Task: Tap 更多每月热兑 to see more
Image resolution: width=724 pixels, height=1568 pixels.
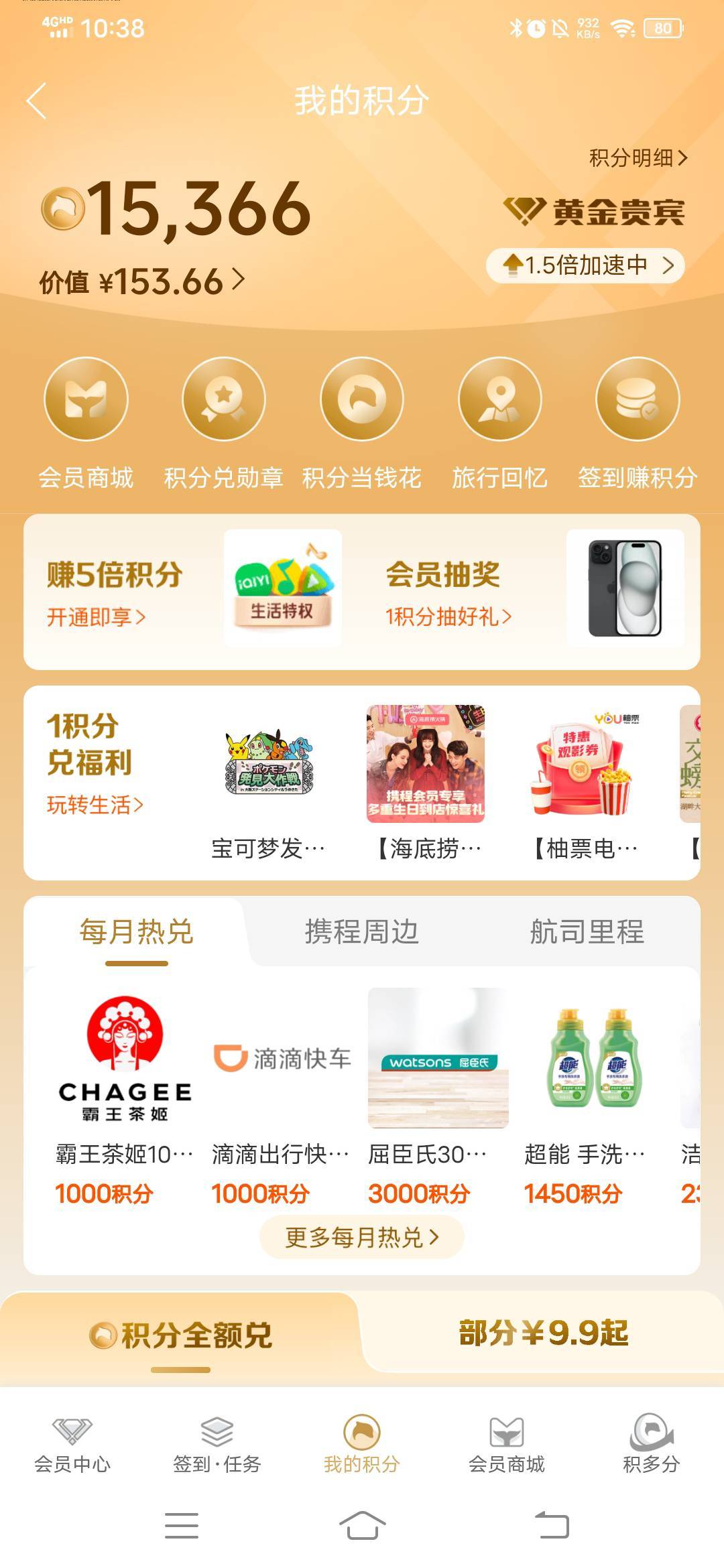Action: pyautogui.click(x=362, y=1238)
